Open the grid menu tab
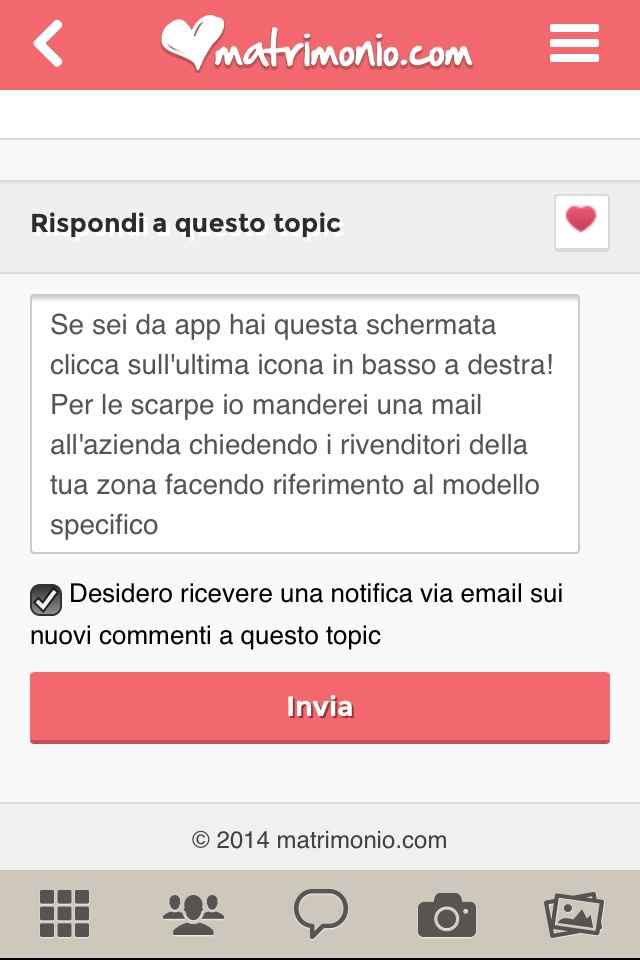The width and height of the screenshot is (640, 960). [64, 914]
